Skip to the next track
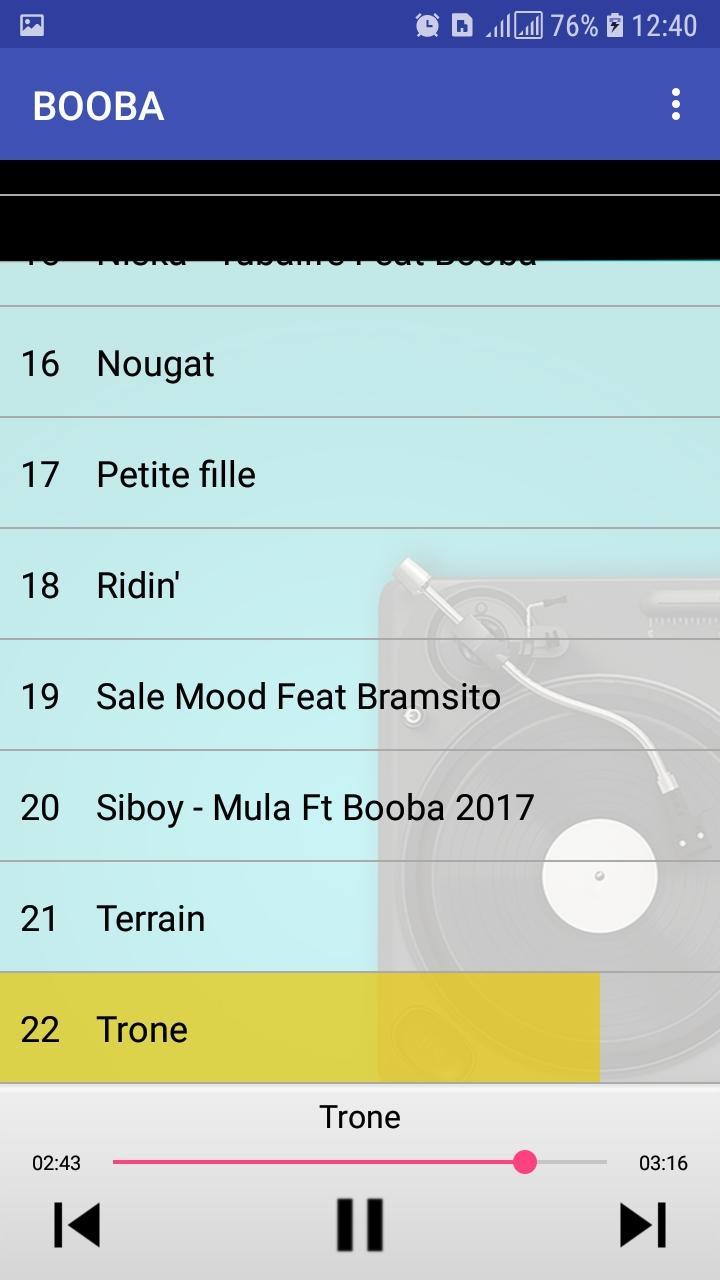 (642, 1225)
